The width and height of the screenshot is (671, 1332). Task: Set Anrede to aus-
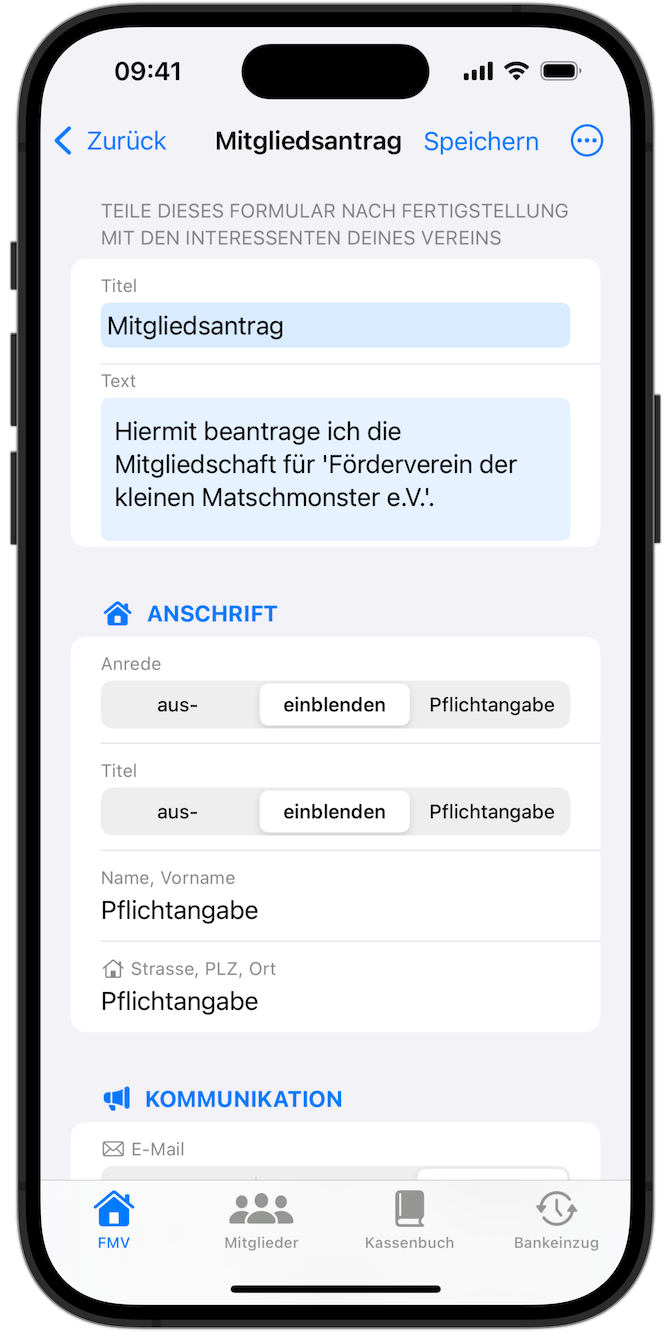(x=178, y=705)
